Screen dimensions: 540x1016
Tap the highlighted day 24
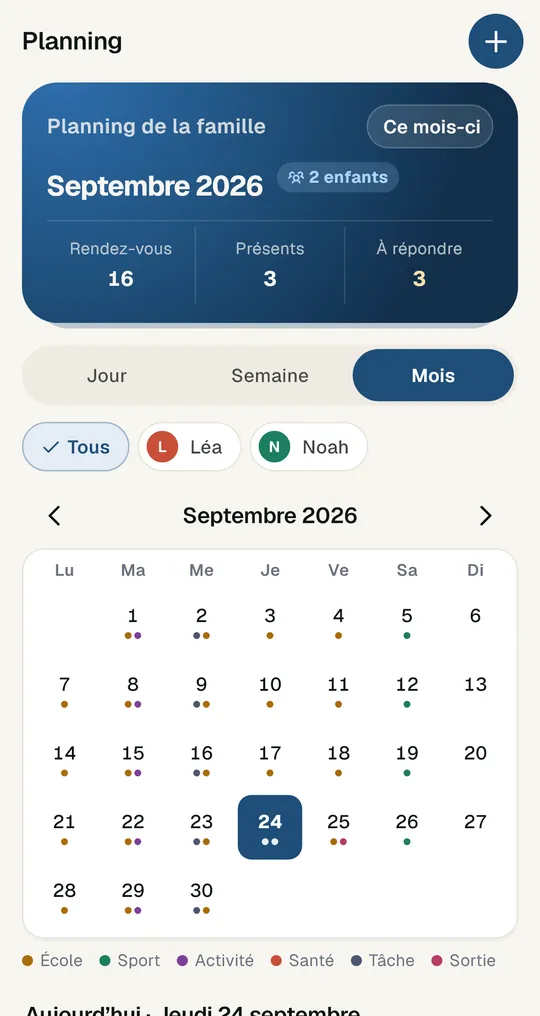270,827
